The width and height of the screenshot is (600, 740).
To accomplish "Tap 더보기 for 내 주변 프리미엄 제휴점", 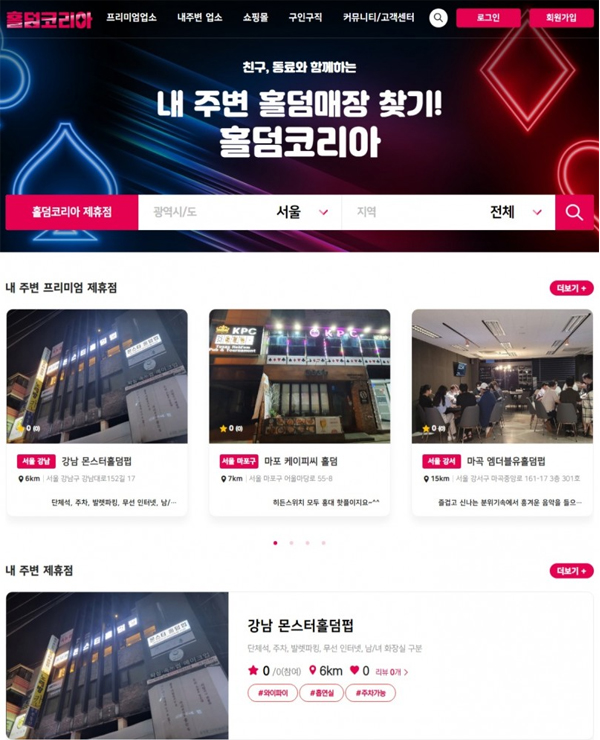I will pos(571,288).
